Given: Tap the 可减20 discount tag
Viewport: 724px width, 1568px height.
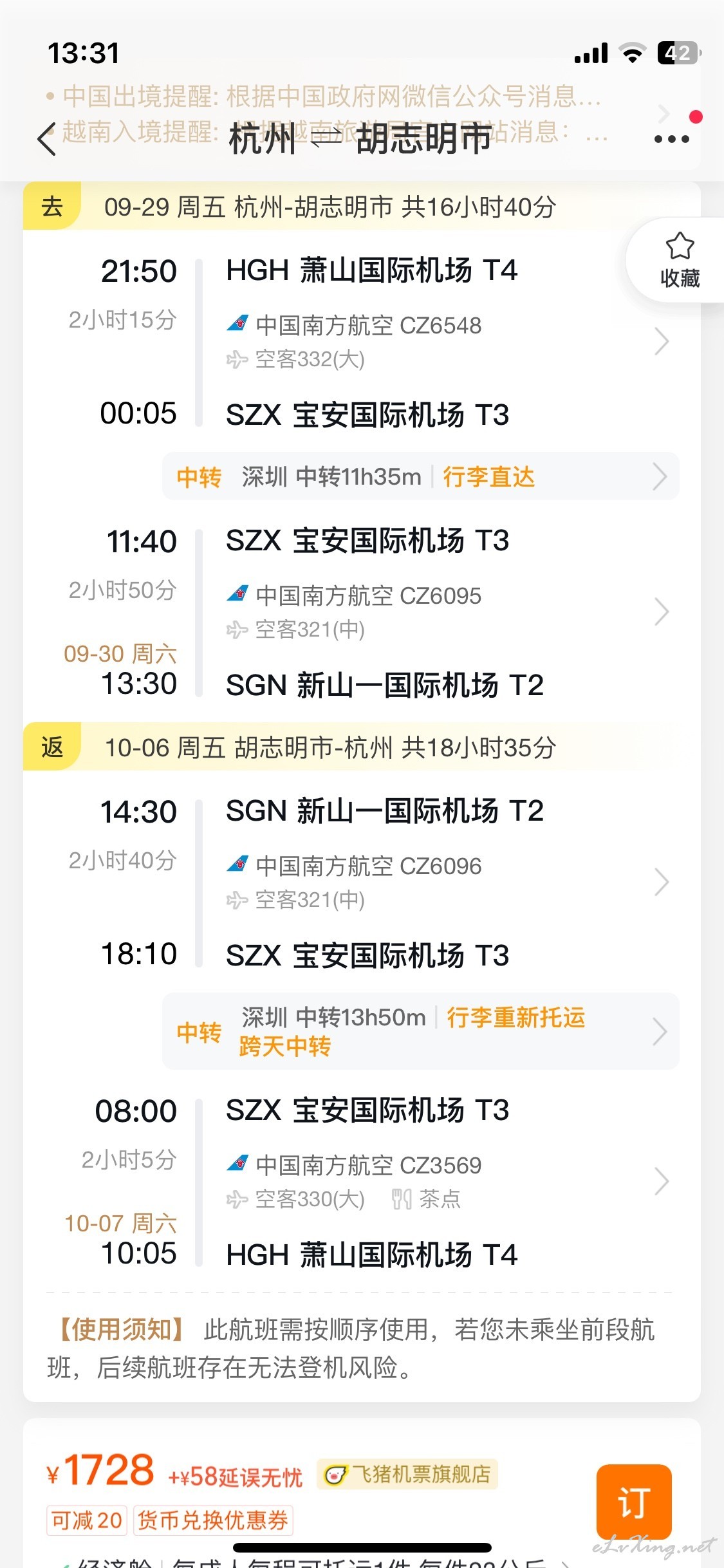Looking at the screenshot, I should (x=87, y=1520).
